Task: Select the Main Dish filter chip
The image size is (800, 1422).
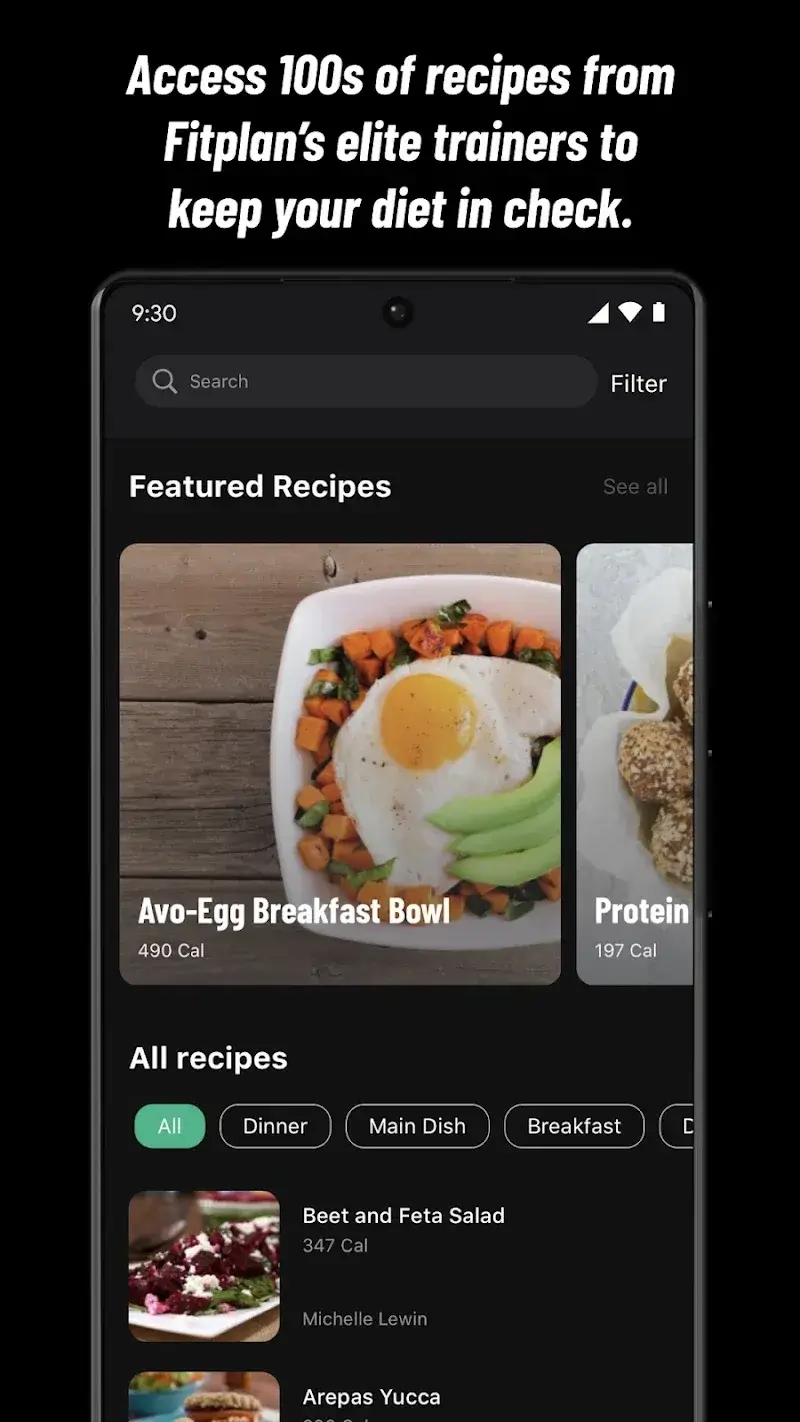Action: tap(417, 1126)
